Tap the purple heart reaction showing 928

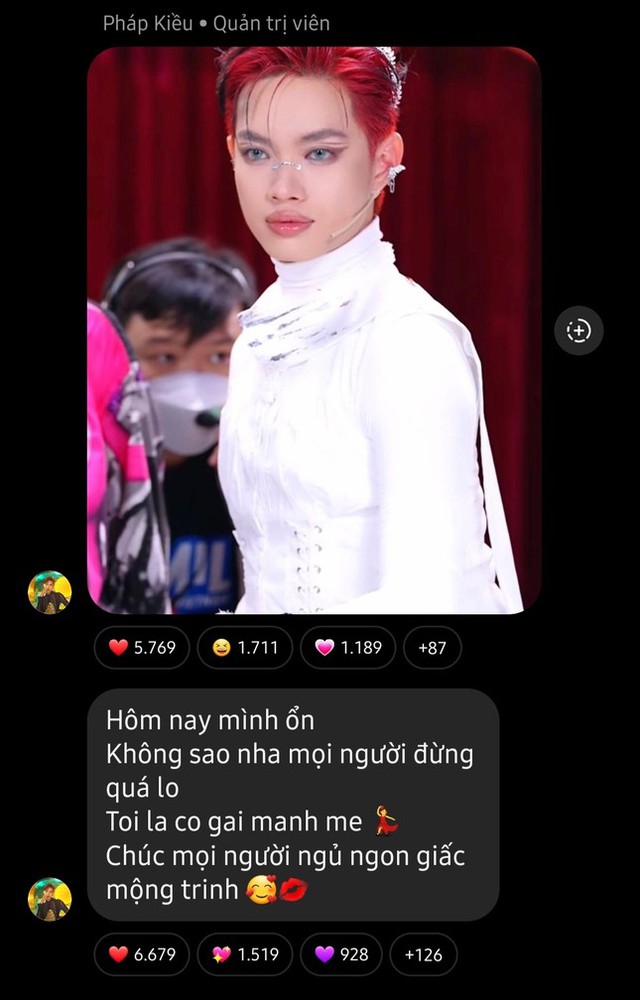click(x=340, y=954)
